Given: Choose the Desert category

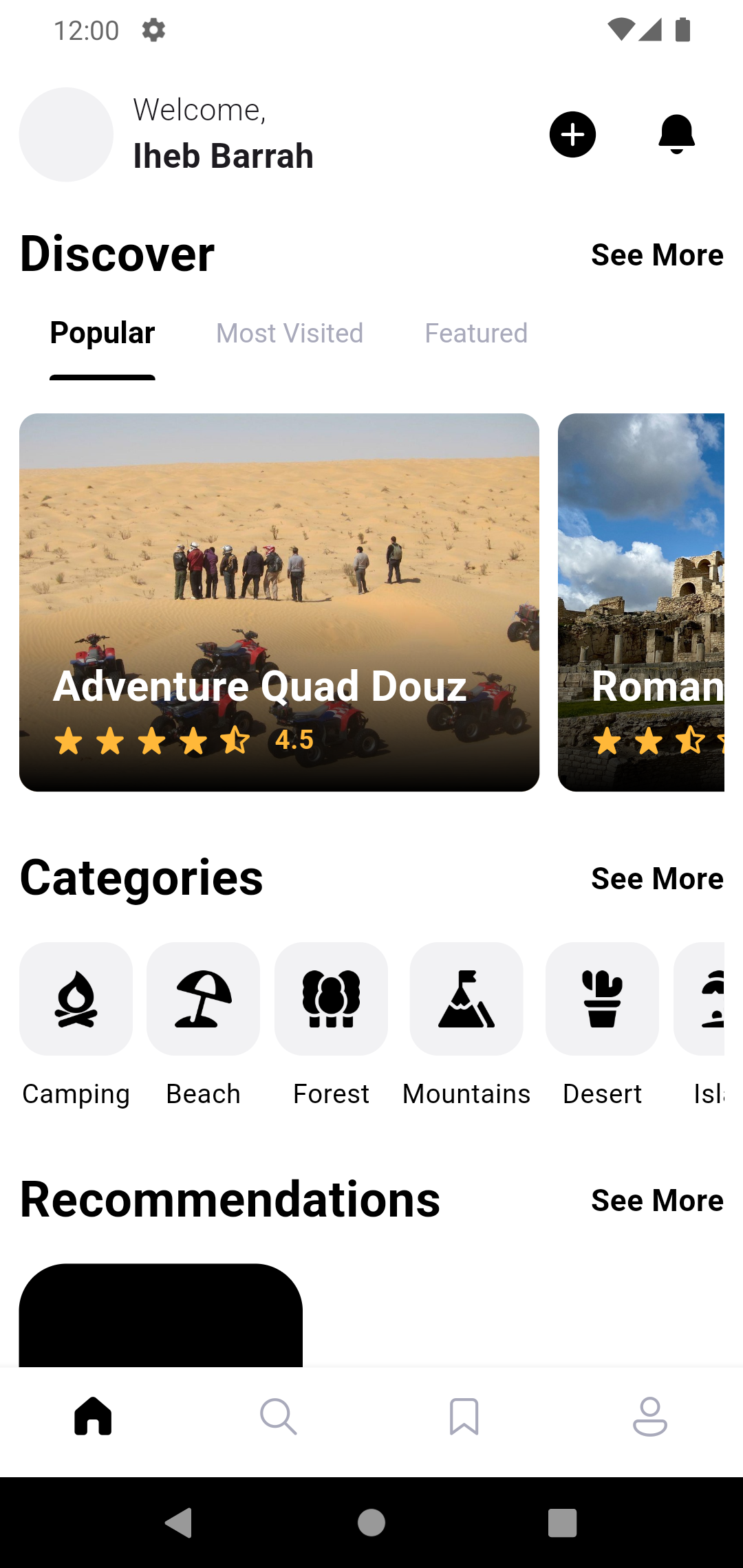Looking at the screenshot, I should tap(602, 999).
